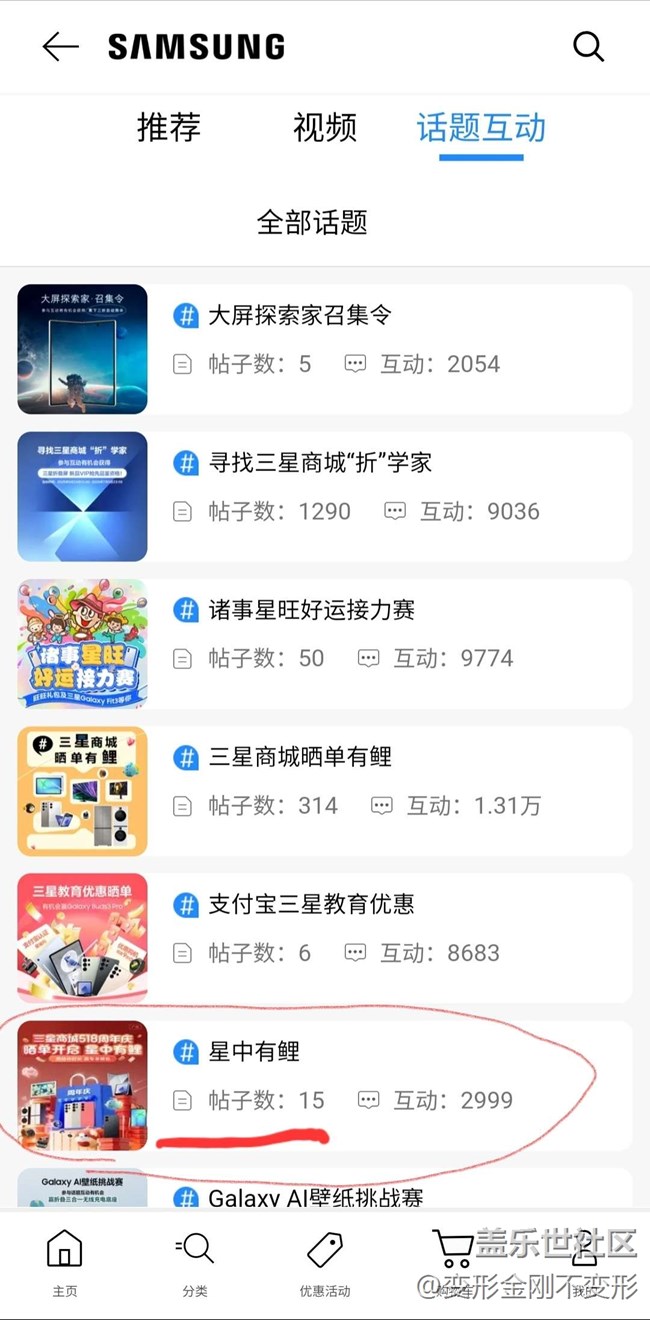650x1320 pixels.
Task: Select the 话题互动 tab
Action: 481,128
